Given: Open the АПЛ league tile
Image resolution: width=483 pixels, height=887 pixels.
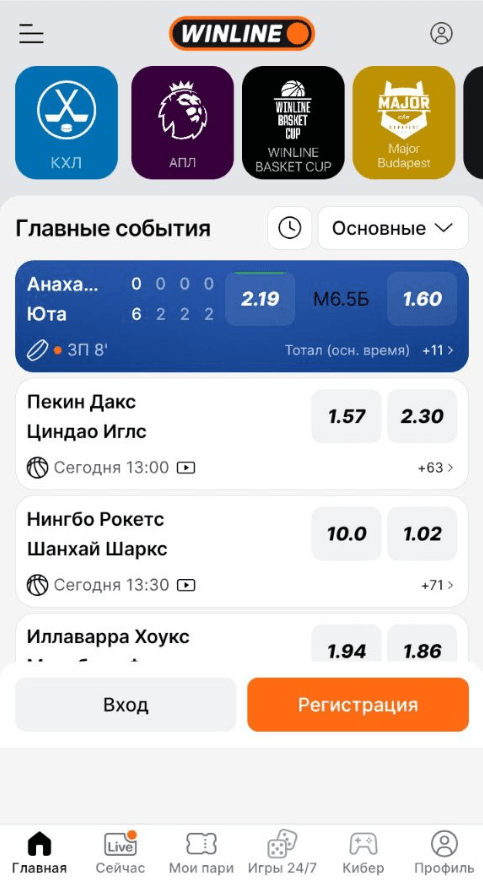Looking at the screenshot, I should click(182, 122).
